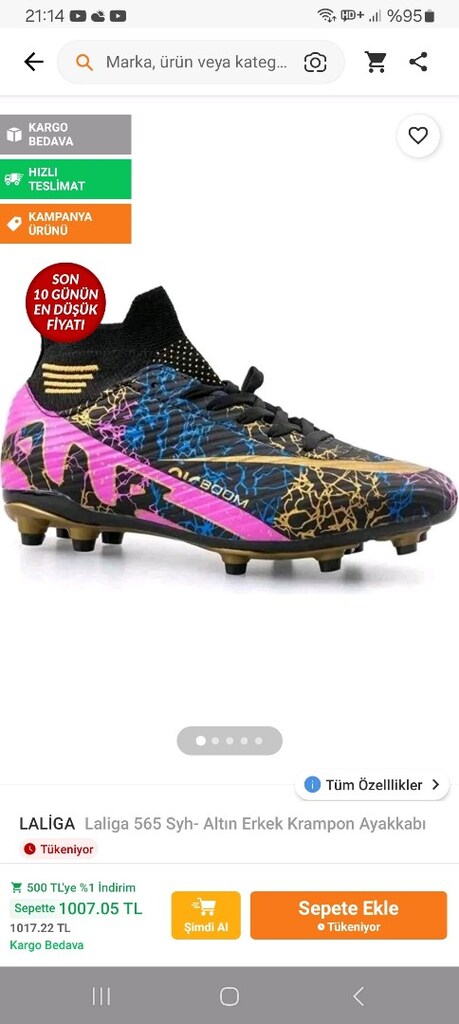Tap Sepete Ekle to add to cart
459x1024 pixels.
tap(349, 915)
